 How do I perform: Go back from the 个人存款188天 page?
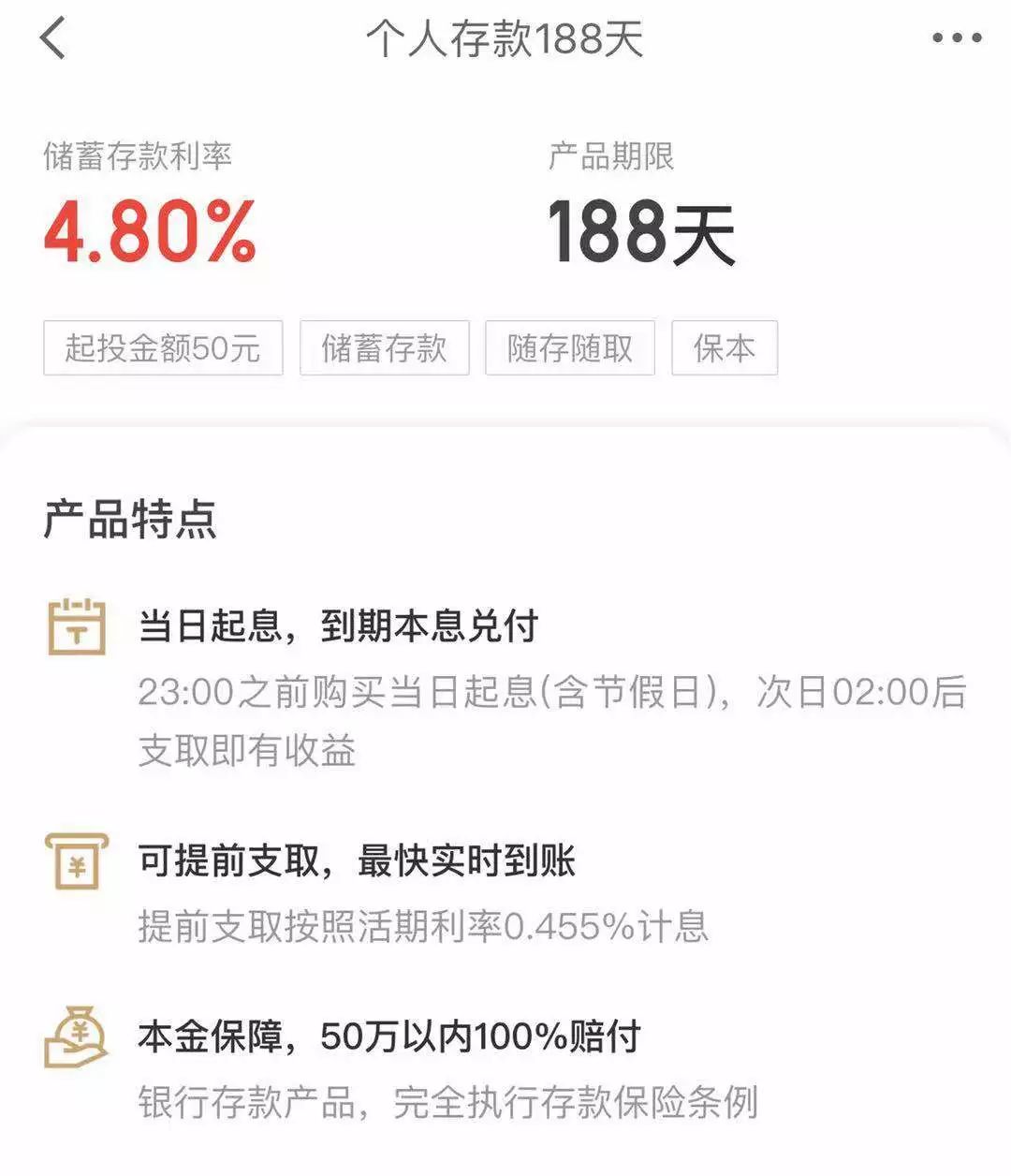tap(53, 39)
